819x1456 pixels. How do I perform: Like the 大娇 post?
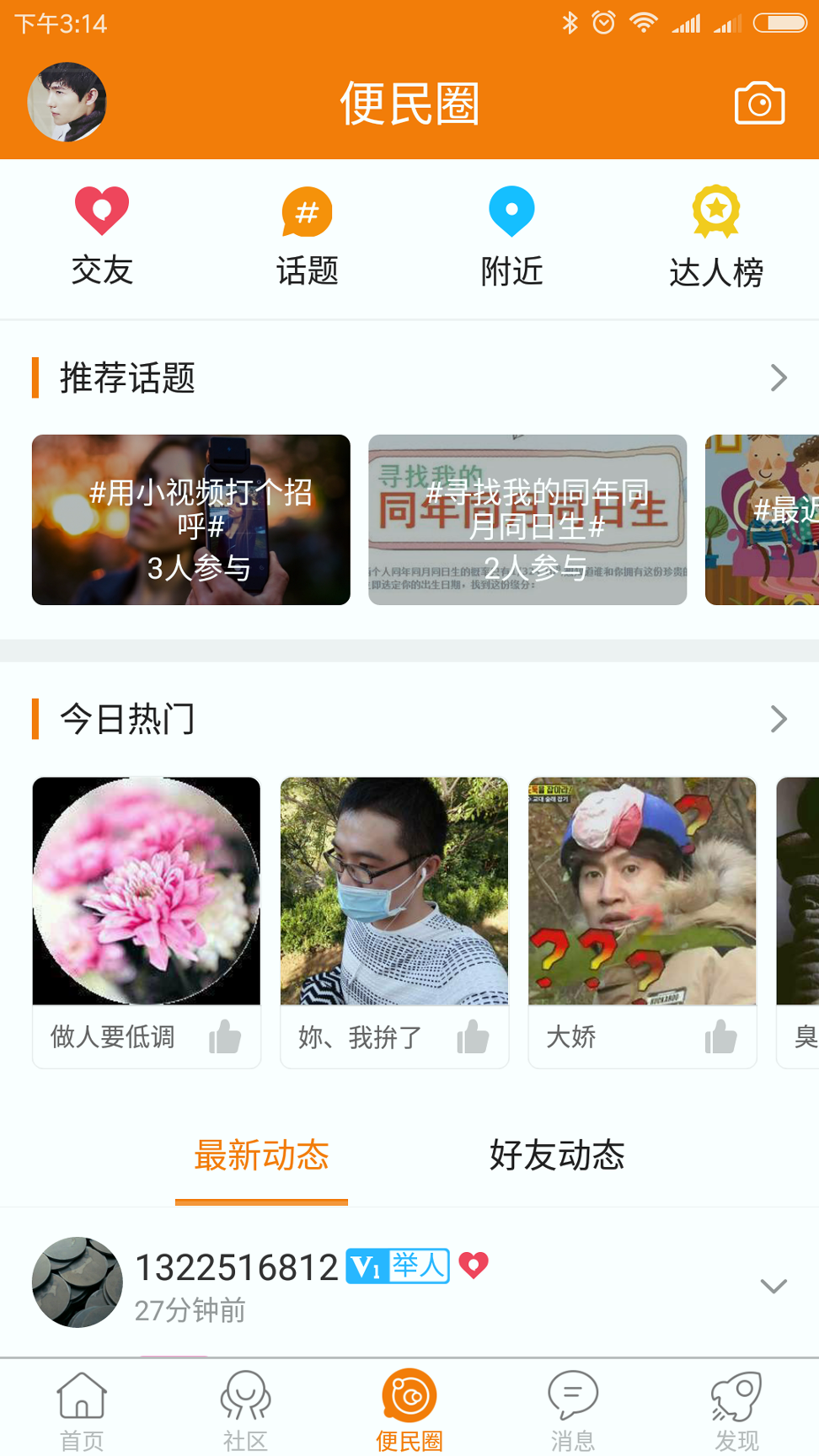pos(720,1036)
